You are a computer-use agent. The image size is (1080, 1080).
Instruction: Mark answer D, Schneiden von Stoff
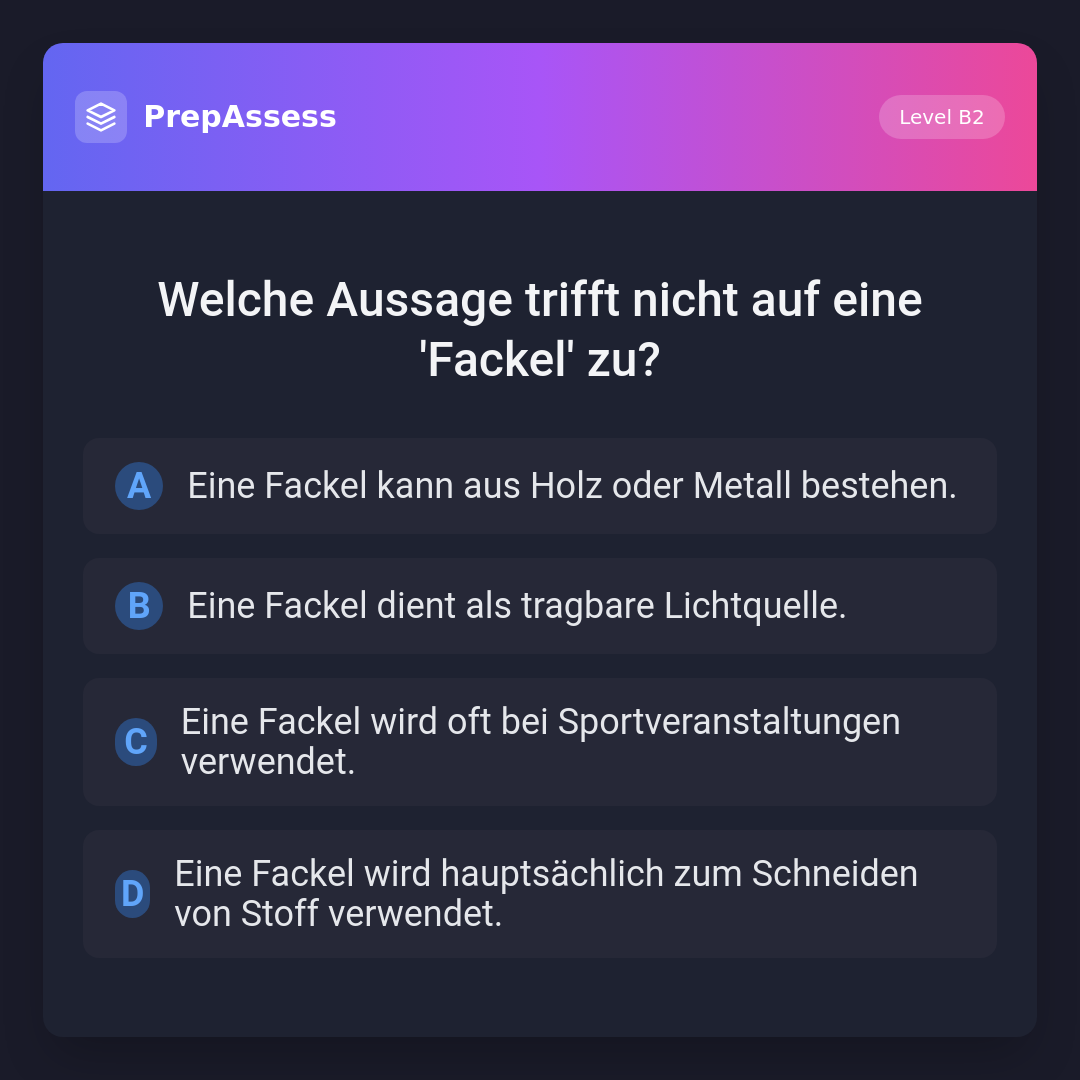tap(540, 894)
